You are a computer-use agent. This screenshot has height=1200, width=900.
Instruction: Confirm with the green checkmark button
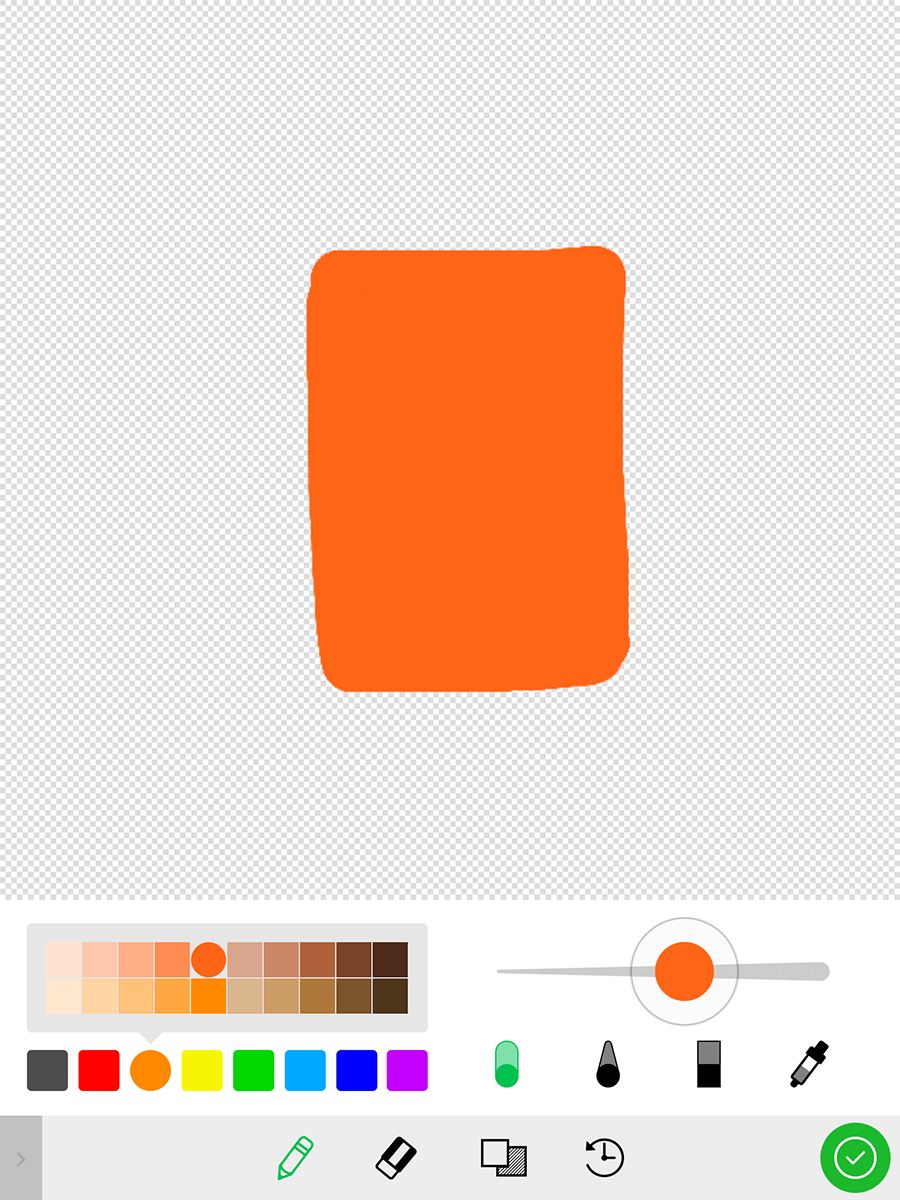855,1158
